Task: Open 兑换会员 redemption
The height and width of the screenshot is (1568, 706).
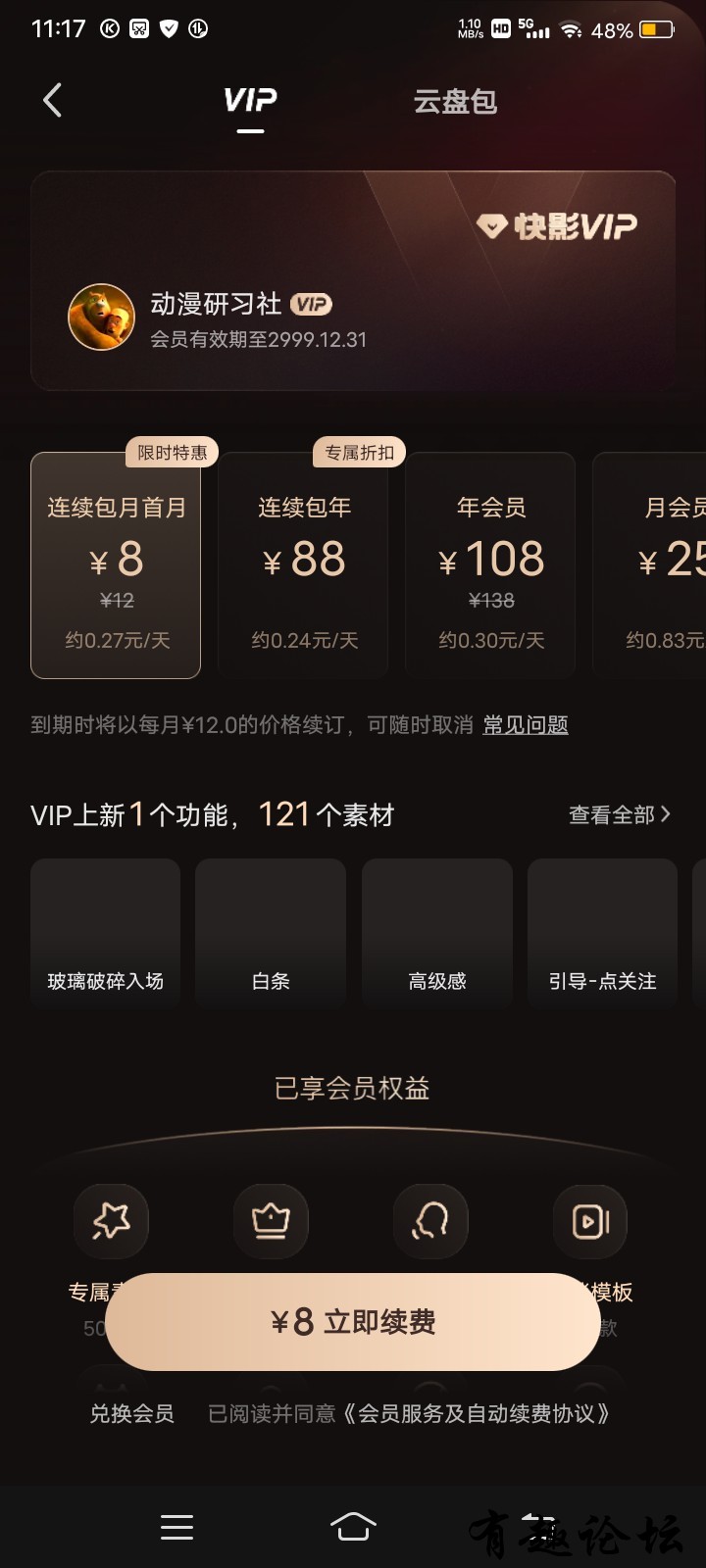Action: click(131, 1413)
